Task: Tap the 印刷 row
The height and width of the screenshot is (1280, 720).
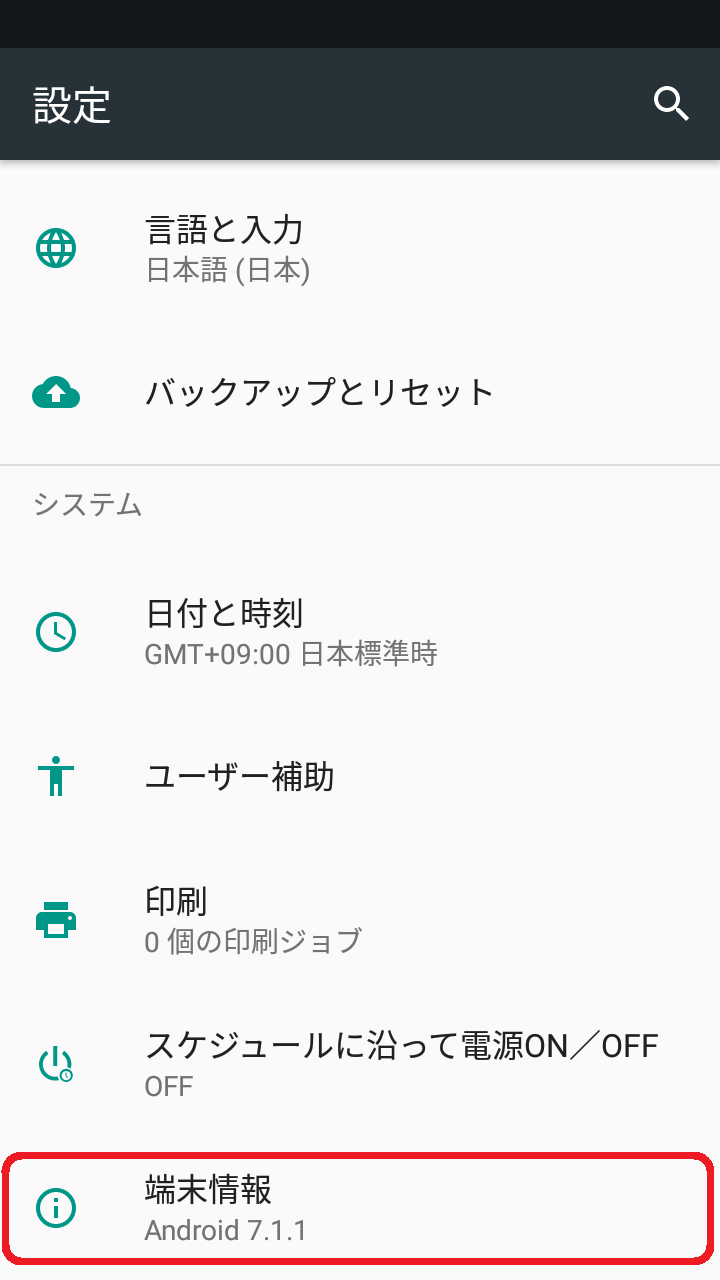Action: point(360,920)
